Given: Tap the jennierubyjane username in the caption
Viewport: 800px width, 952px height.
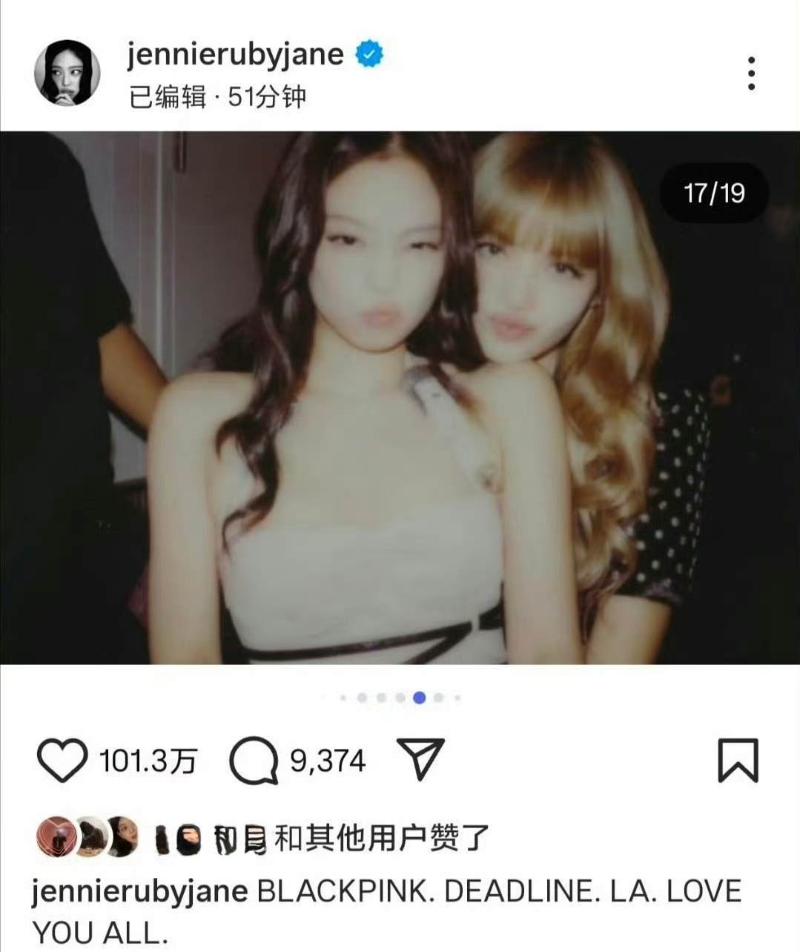Looking at the screenshot, I should pos(140,891).
